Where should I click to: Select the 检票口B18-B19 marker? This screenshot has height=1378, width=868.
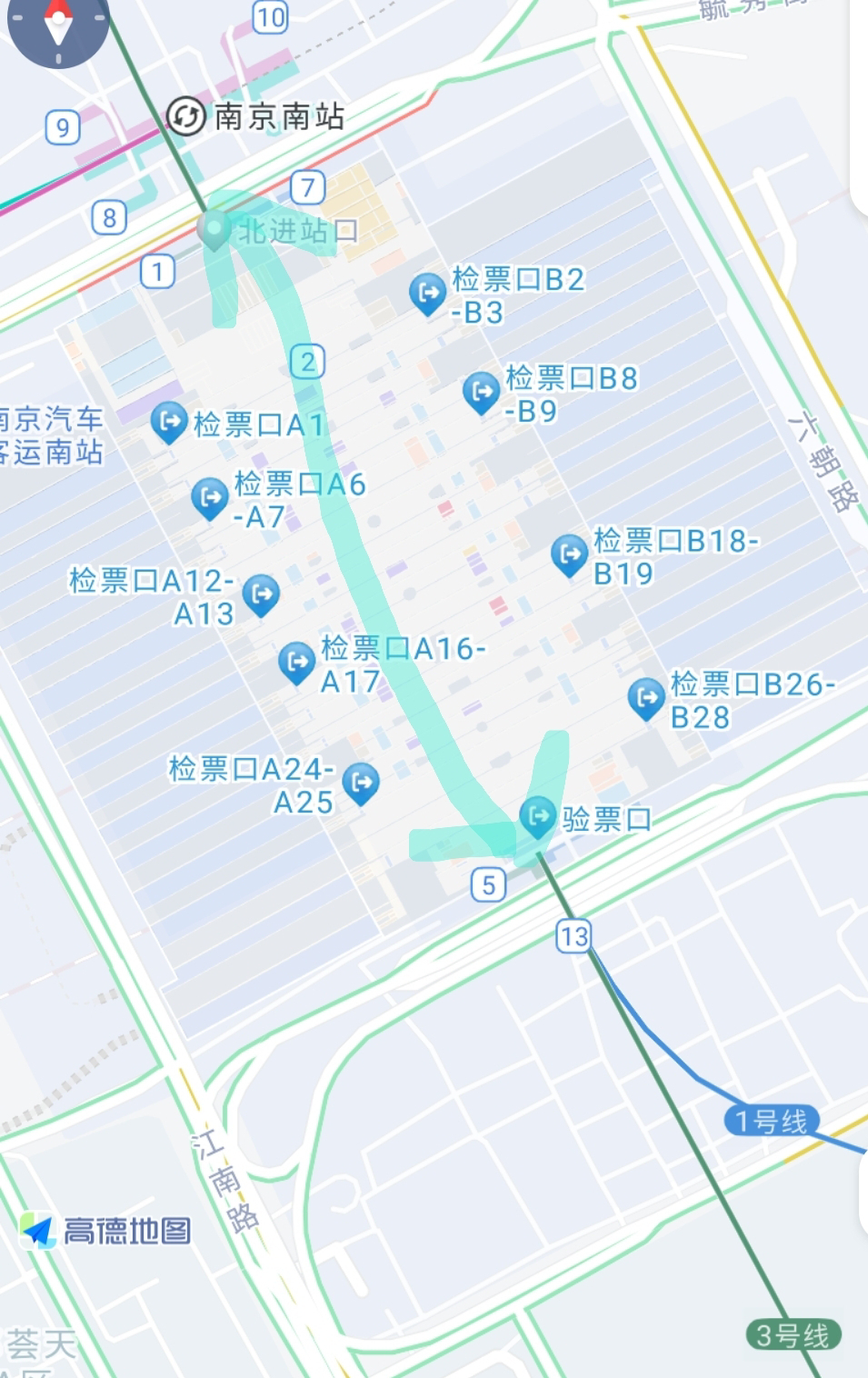[569, 554]
